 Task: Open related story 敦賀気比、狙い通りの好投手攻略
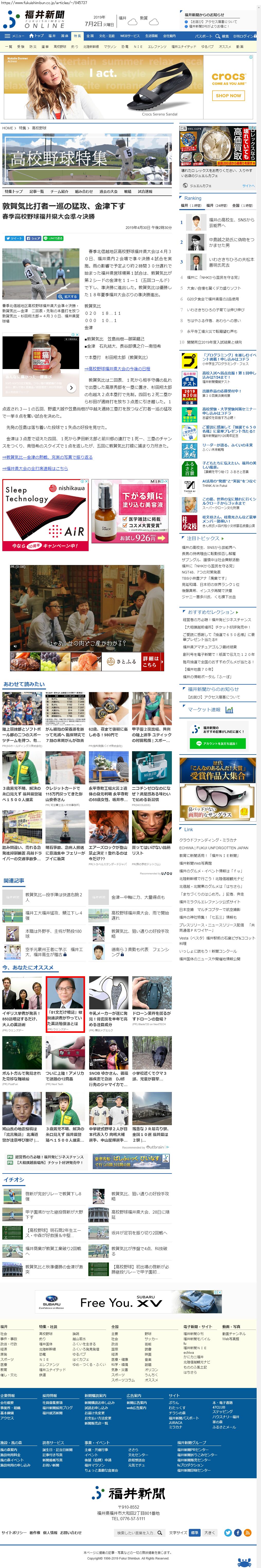[140, 931]
